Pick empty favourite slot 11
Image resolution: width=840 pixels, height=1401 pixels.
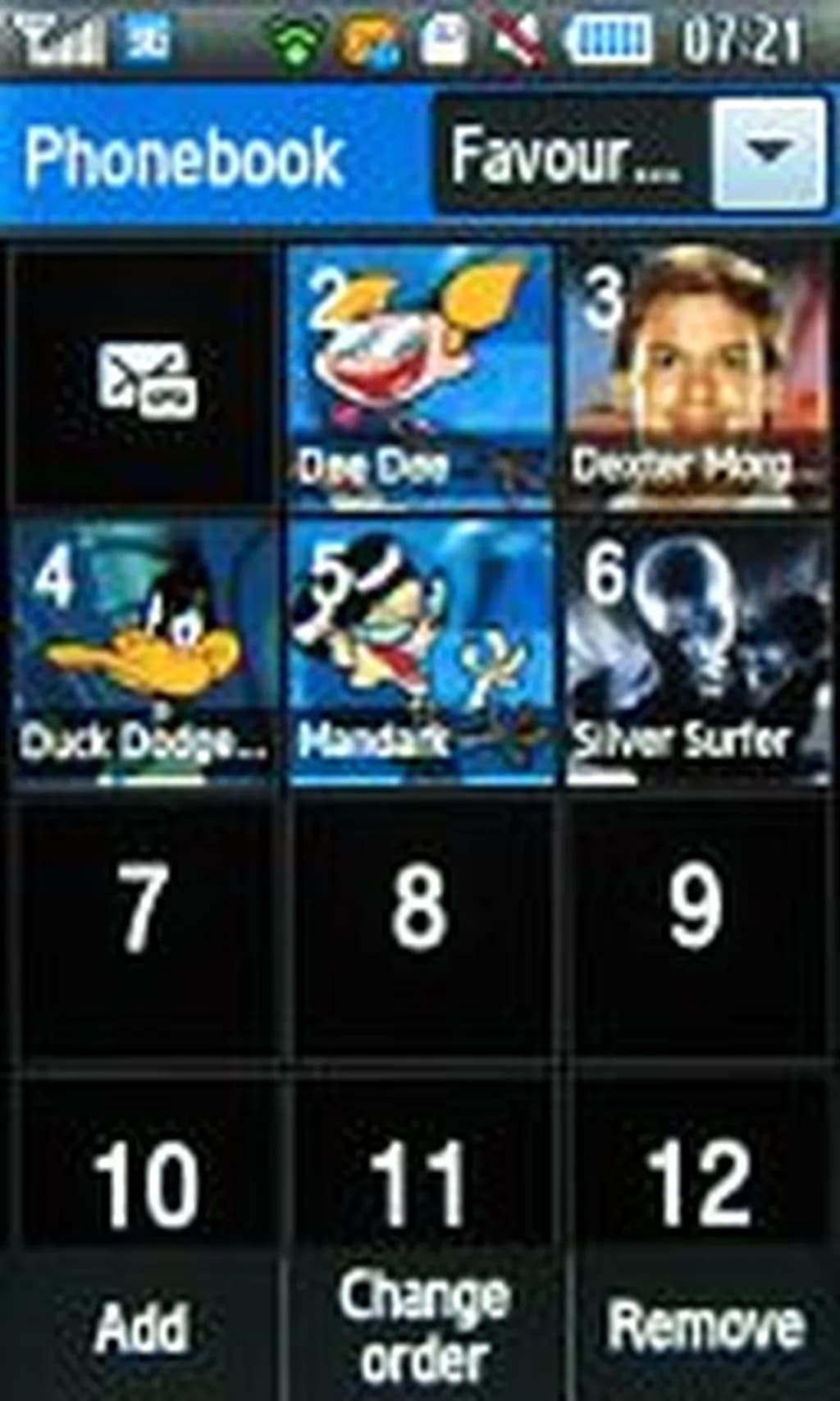click(x=420, y=1170)
